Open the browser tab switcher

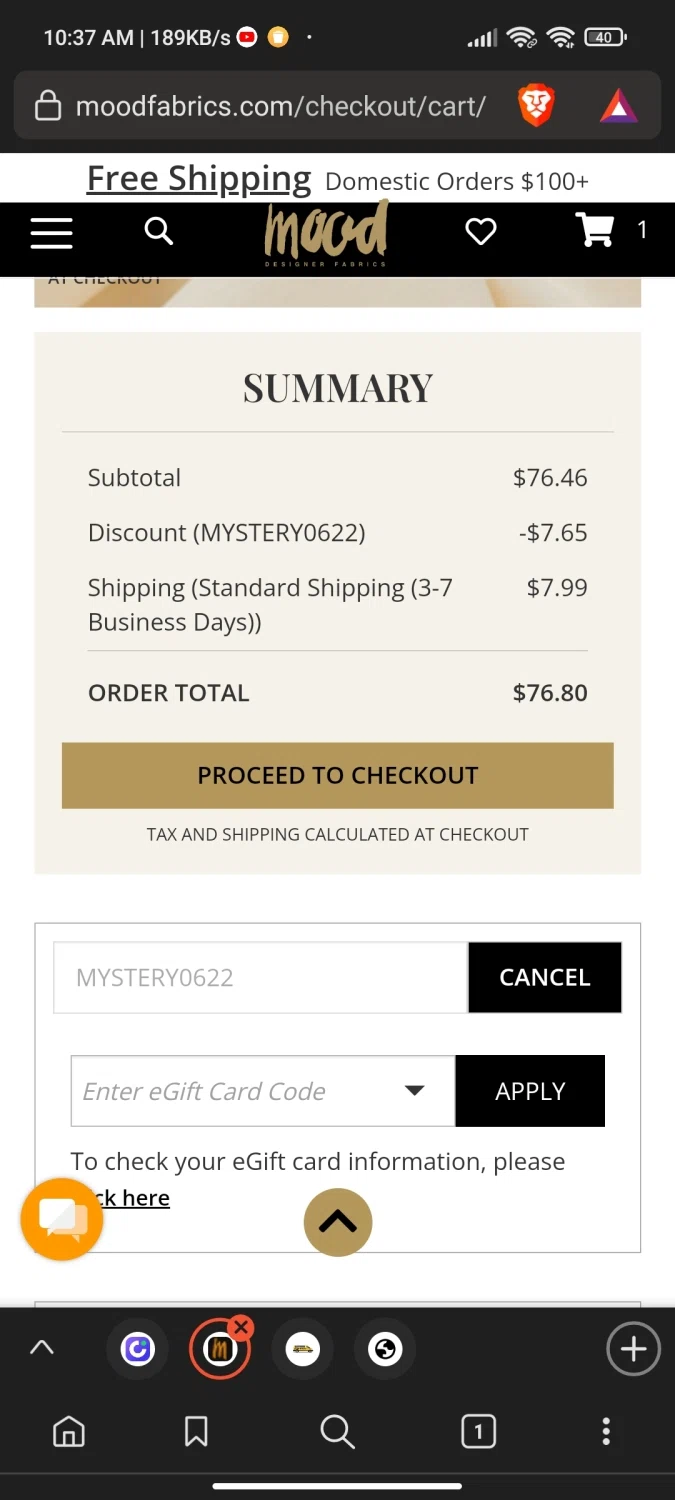pos(478,1432)
